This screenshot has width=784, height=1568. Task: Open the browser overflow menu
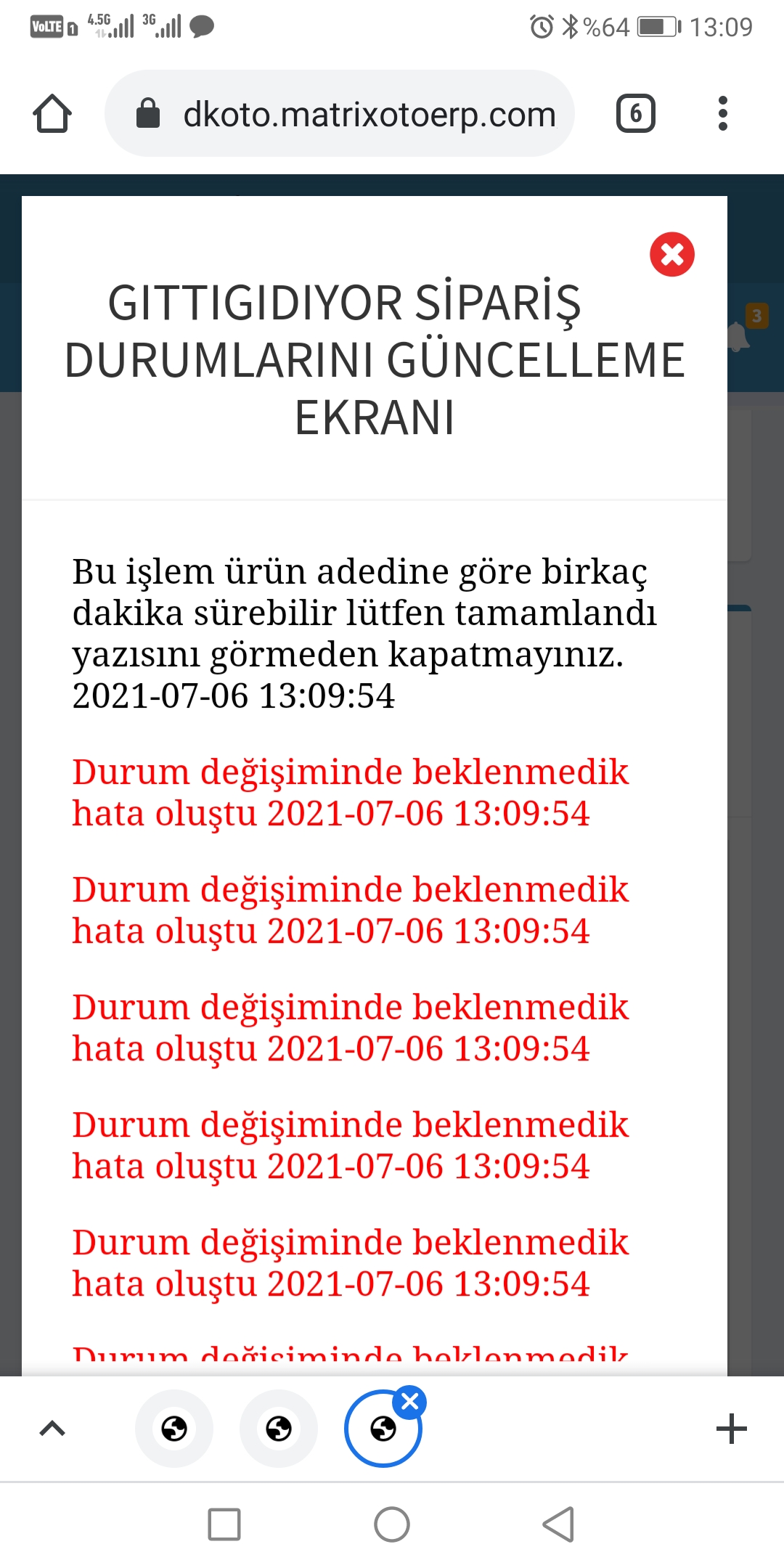tap(722, 114)
